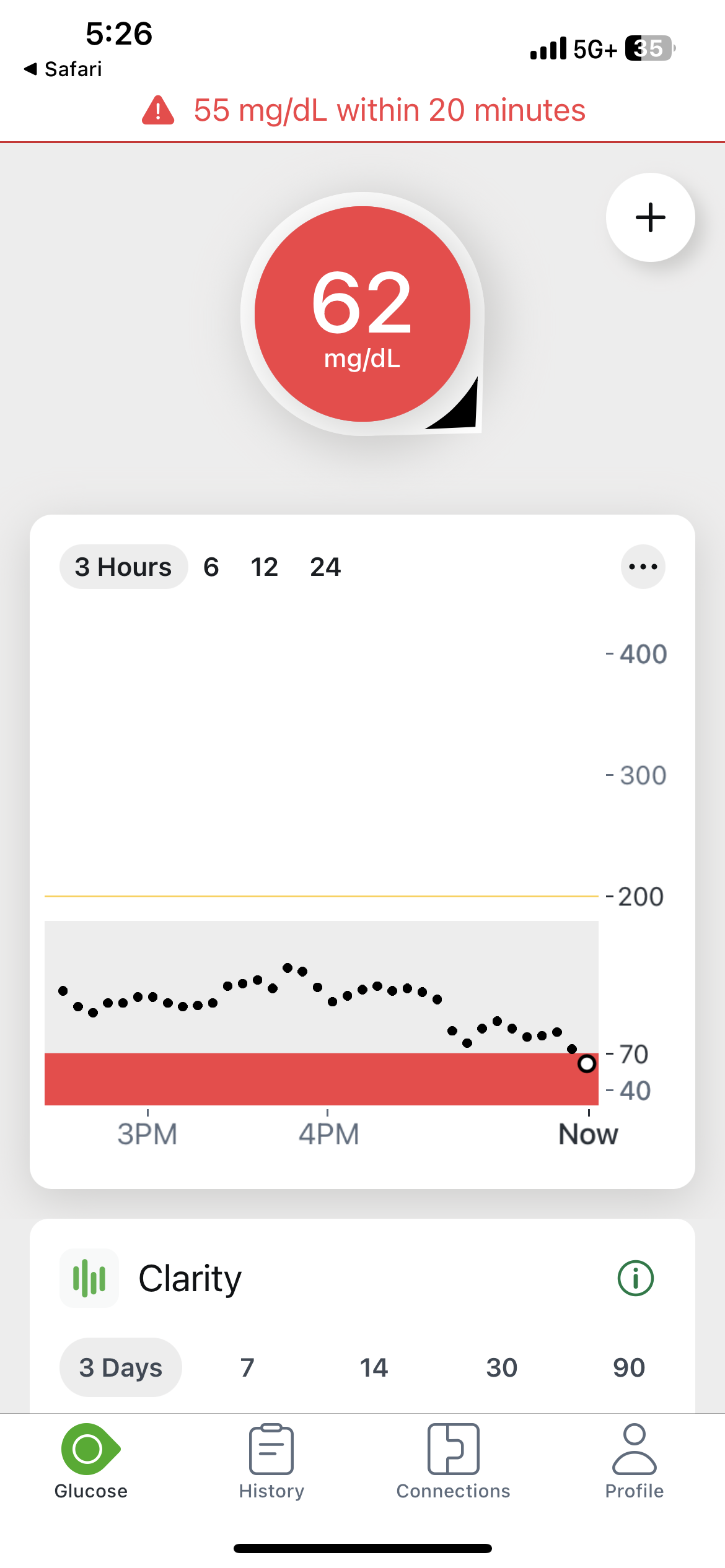Viewport: 725px width, 1568px height.
Task: Show Clarity summary for 90 days
Action: 628,1367
